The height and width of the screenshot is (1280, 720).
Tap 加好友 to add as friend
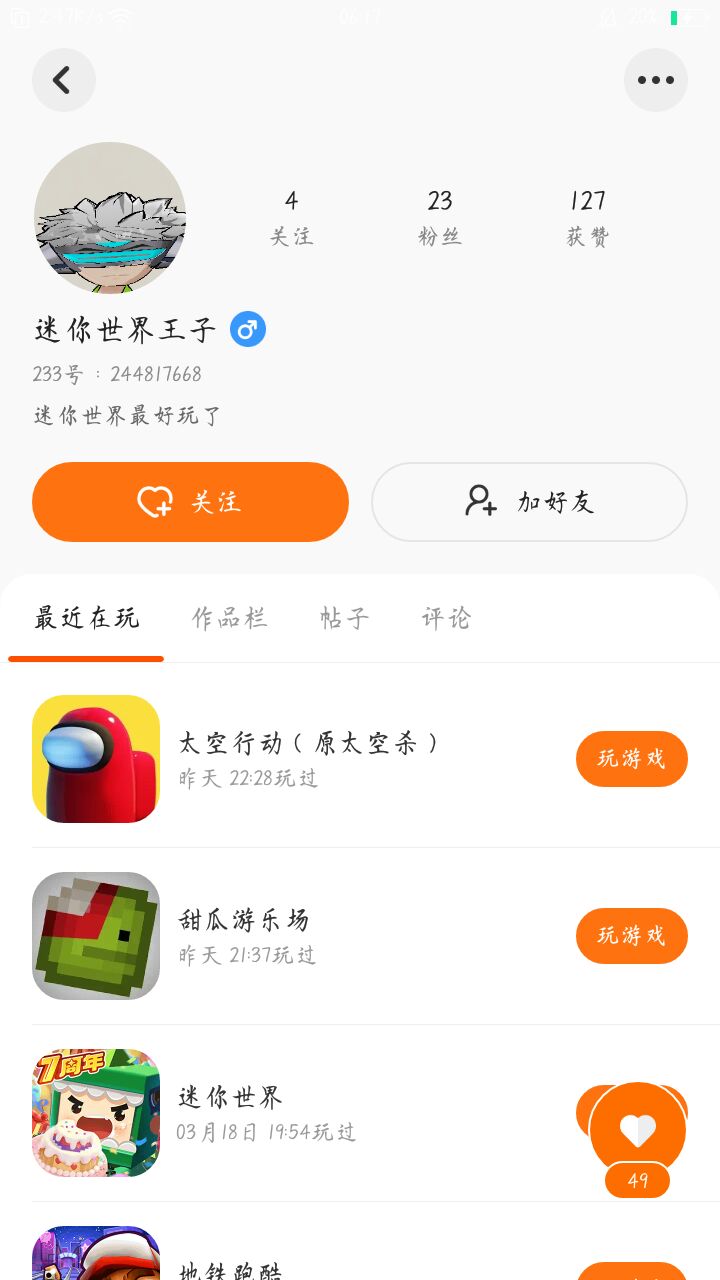pos(529,502)
